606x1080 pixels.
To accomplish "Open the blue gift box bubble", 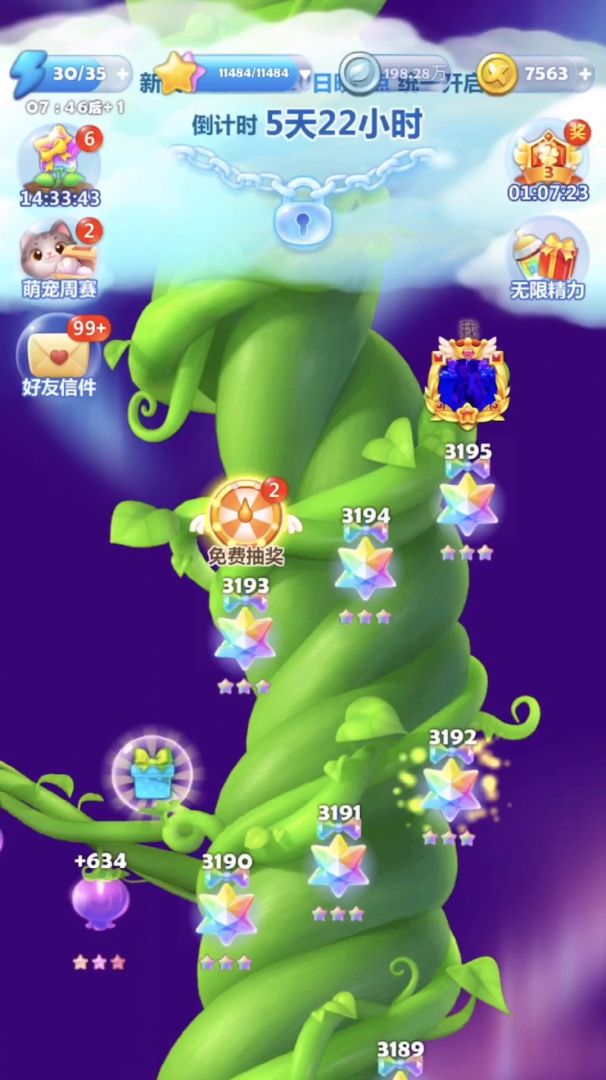I will click(x=152, y=772).
